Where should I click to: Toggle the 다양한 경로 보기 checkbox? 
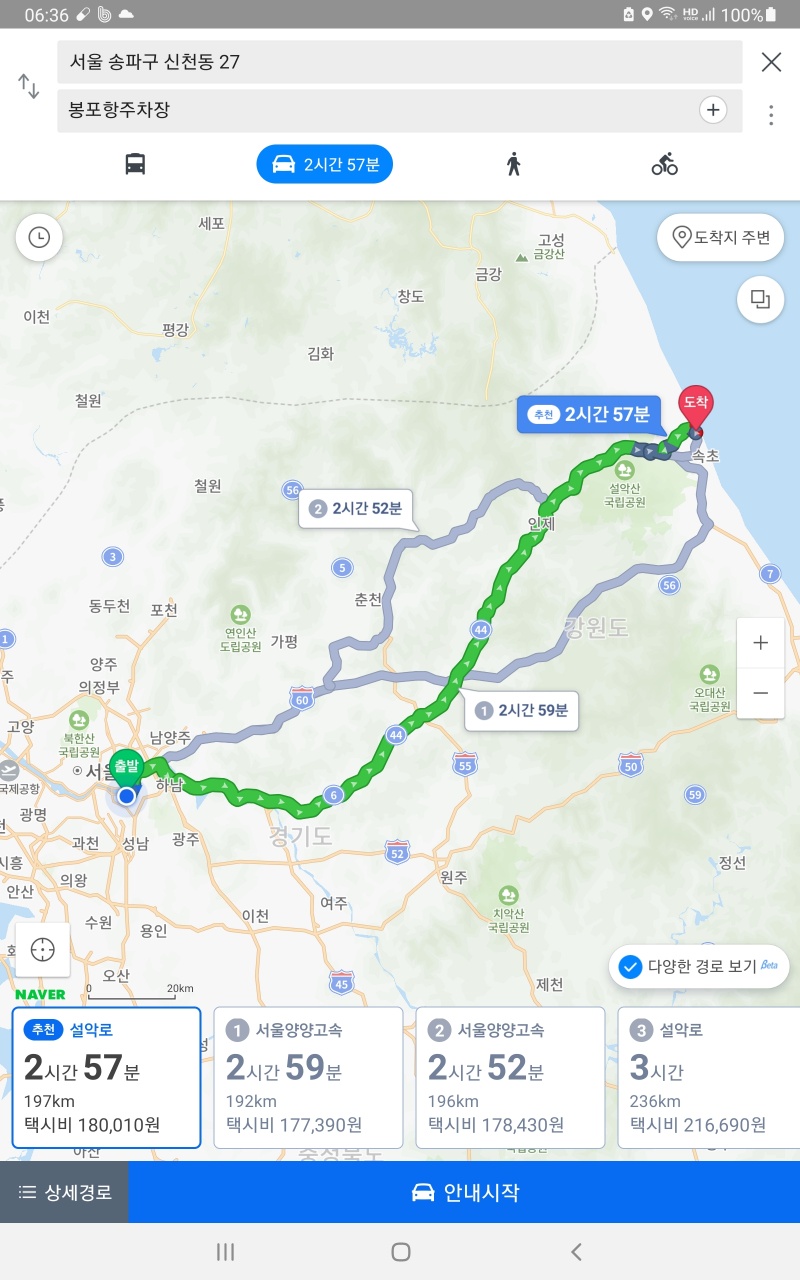631,967
